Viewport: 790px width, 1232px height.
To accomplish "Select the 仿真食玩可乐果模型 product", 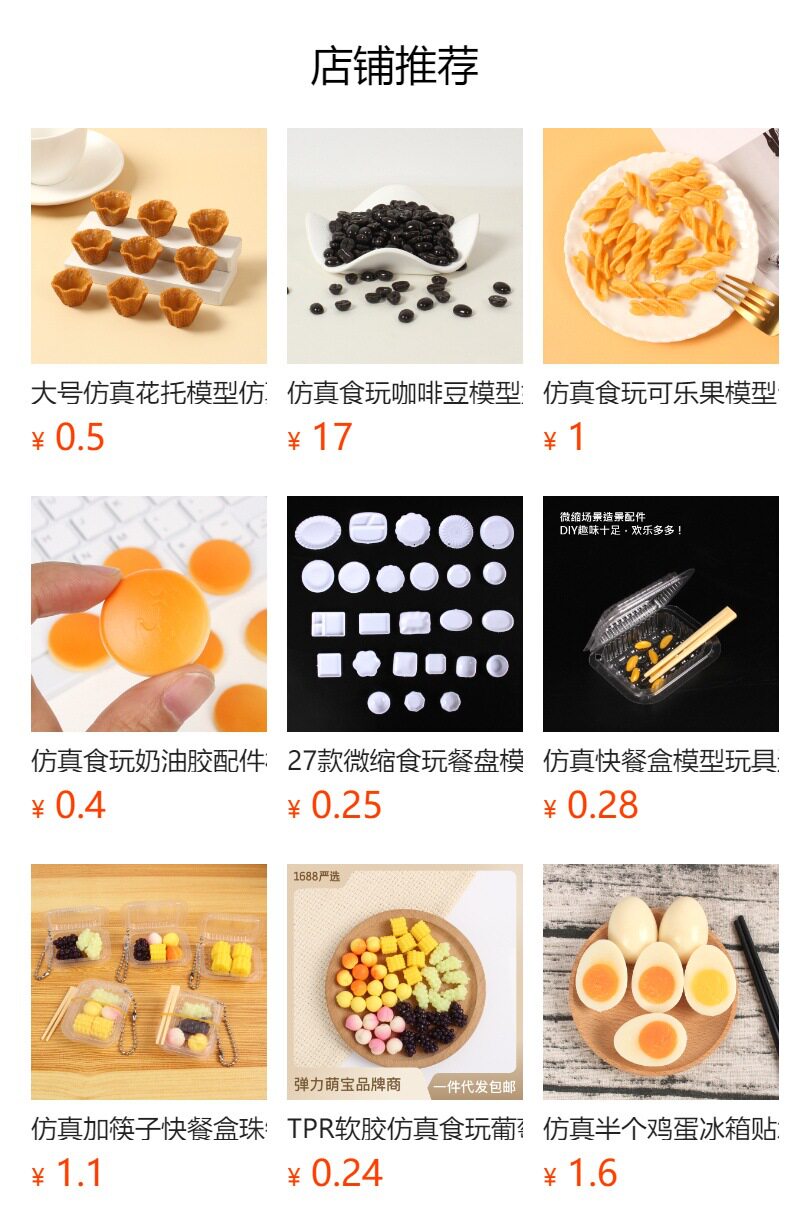I will [x=661, y=246].
